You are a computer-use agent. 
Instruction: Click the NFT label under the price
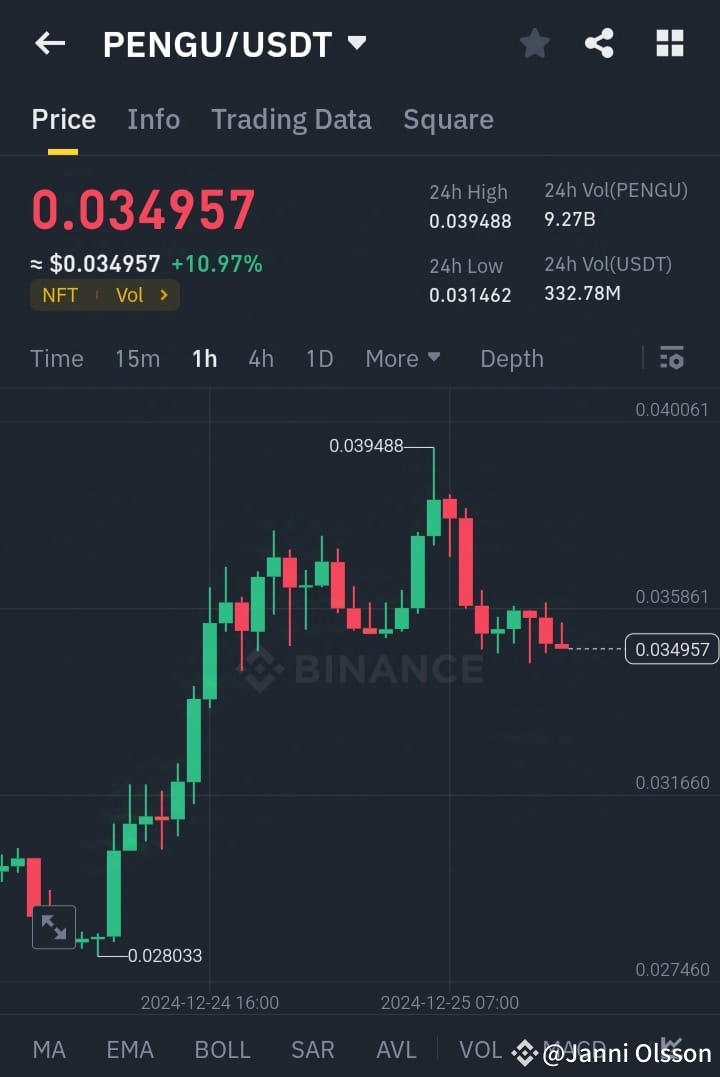tap(60, 294)
